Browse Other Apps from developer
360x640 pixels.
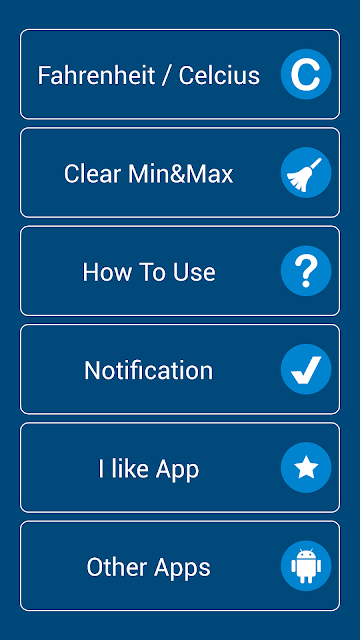[180, 566]
